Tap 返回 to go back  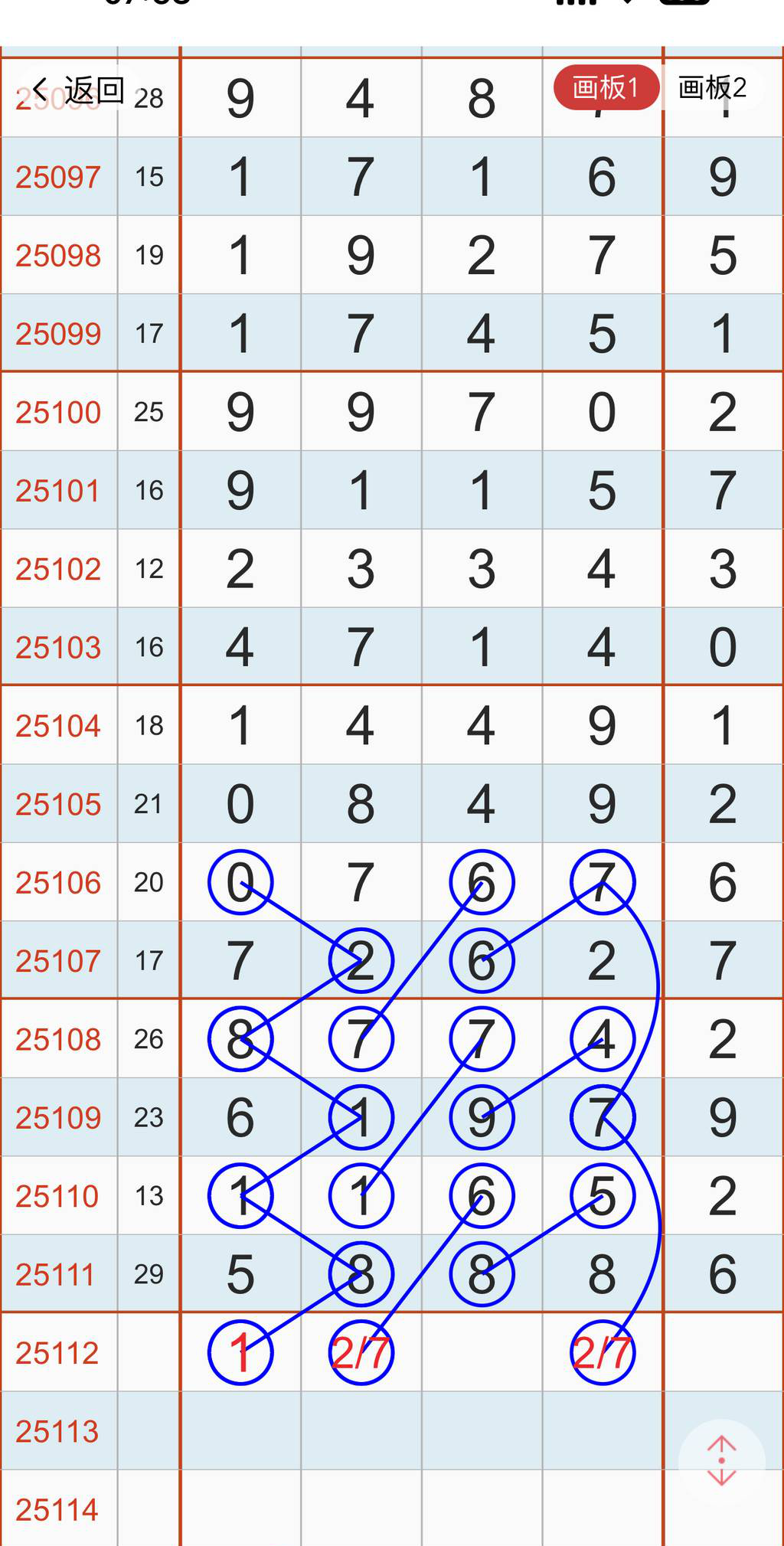(x=93, y=89)
